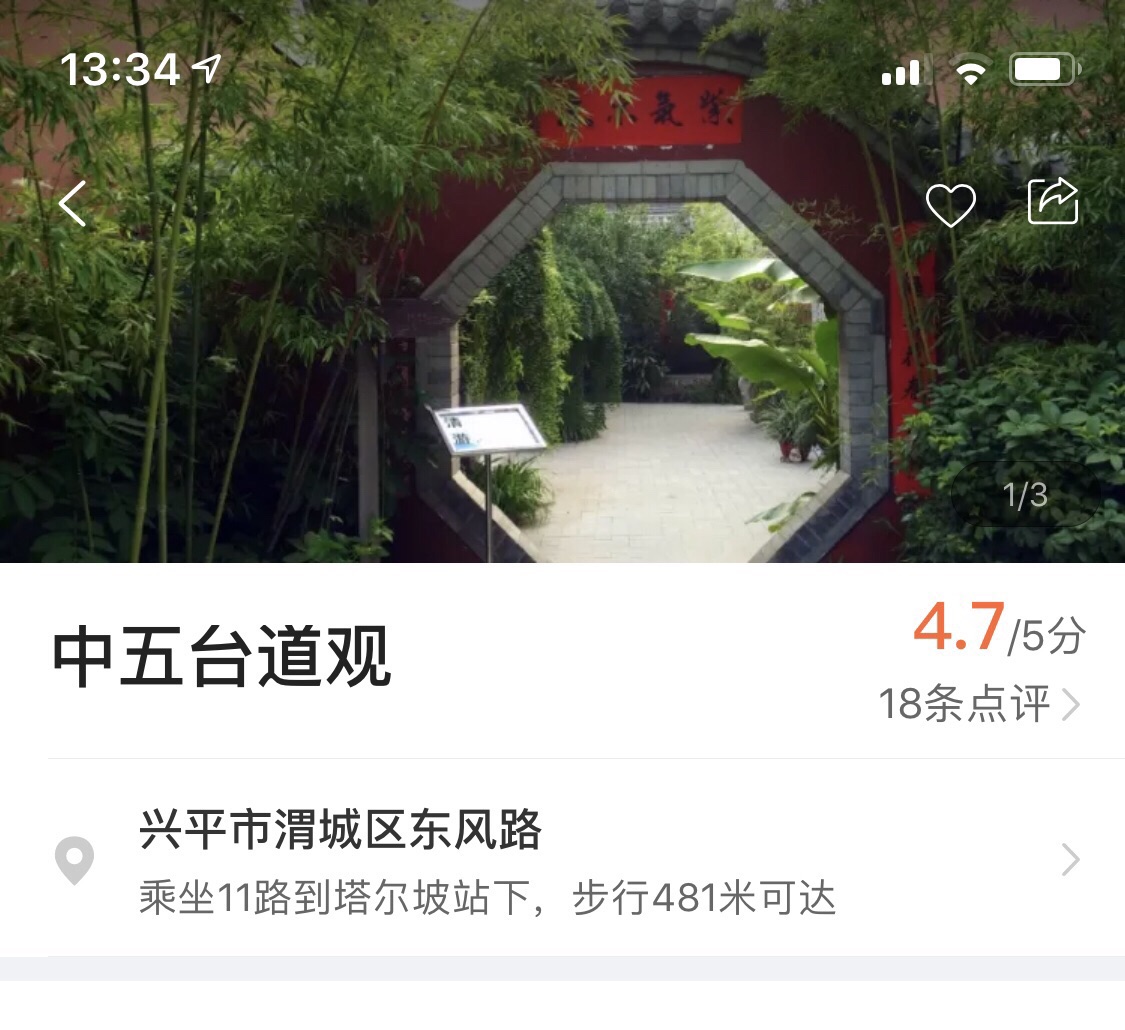1125x1030 pixels.
Task: Share this attraction page
Action: (1054, 203)
